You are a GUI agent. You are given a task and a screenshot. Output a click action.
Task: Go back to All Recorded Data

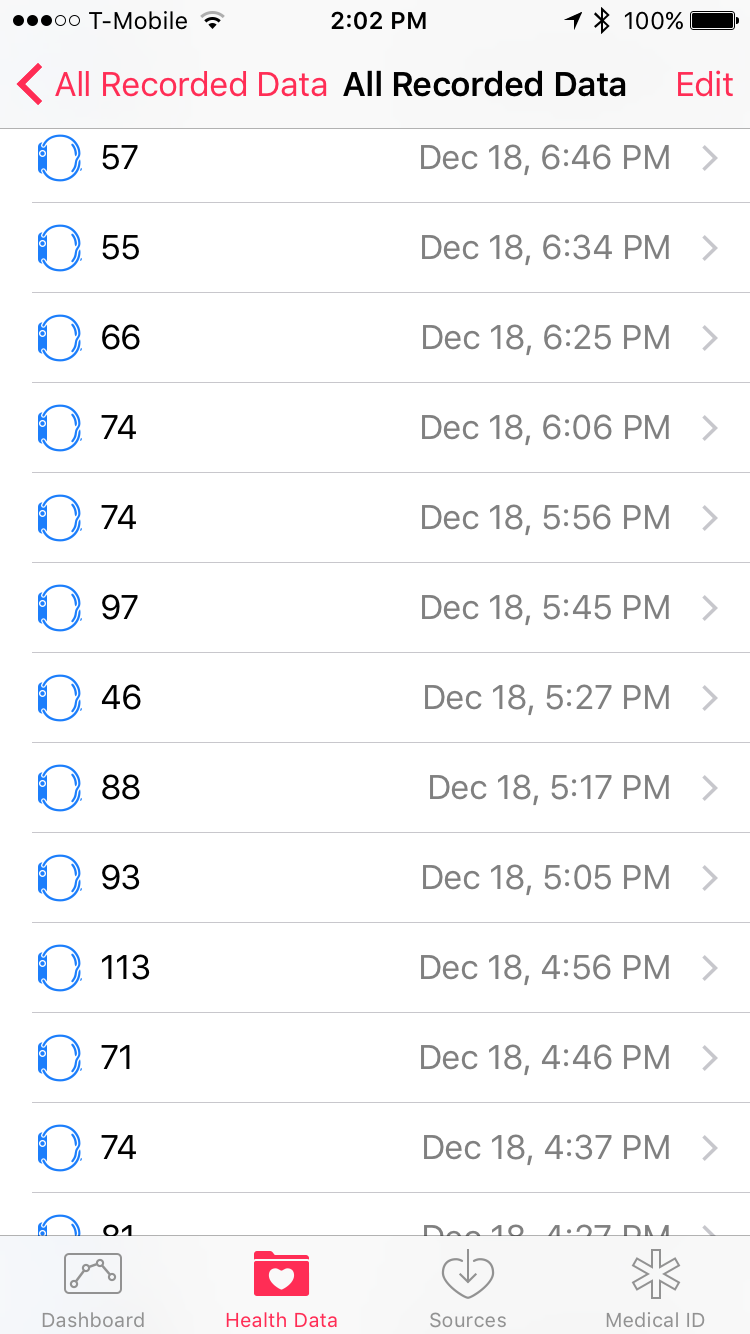(172, 85)
